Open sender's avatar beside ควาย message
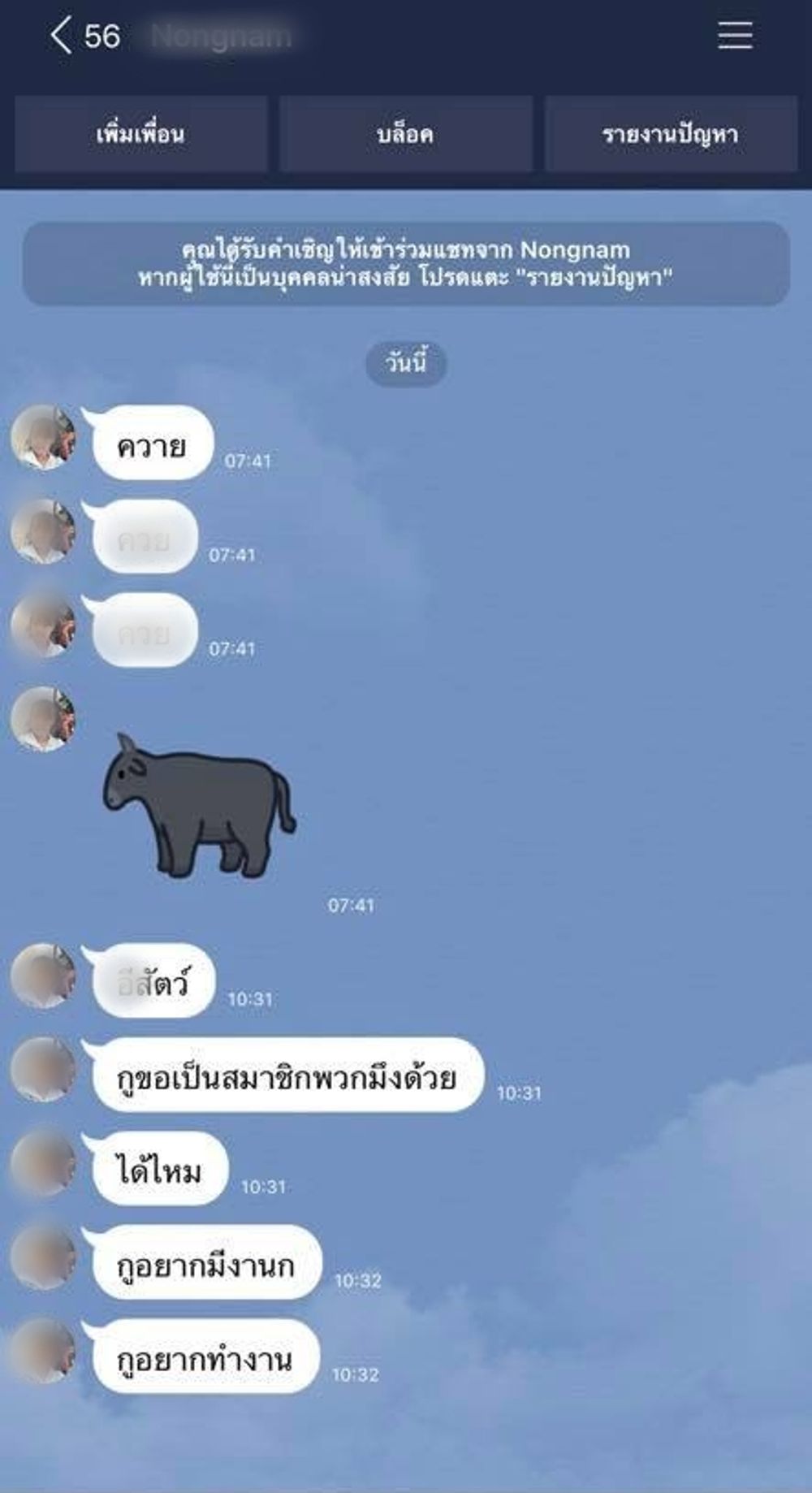812x1493 pixels. tap(43, 438)
